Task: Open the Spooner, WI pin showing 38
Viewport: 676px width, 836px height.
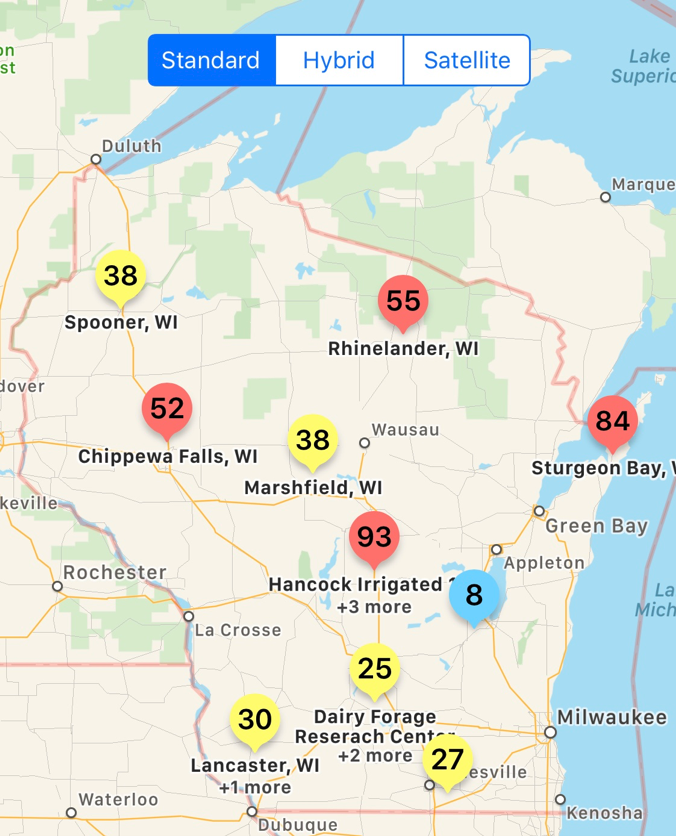Action: 121,276
